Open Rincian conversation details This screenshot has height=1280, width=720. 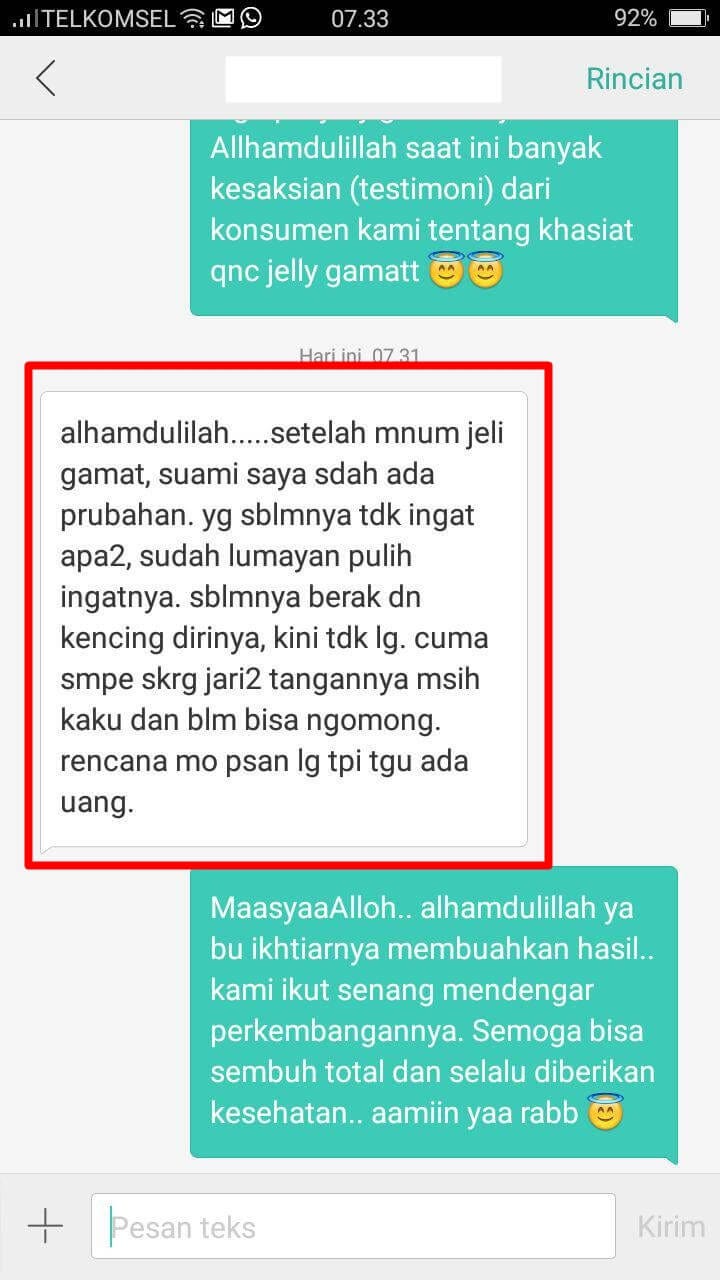(x=634, y=79)
